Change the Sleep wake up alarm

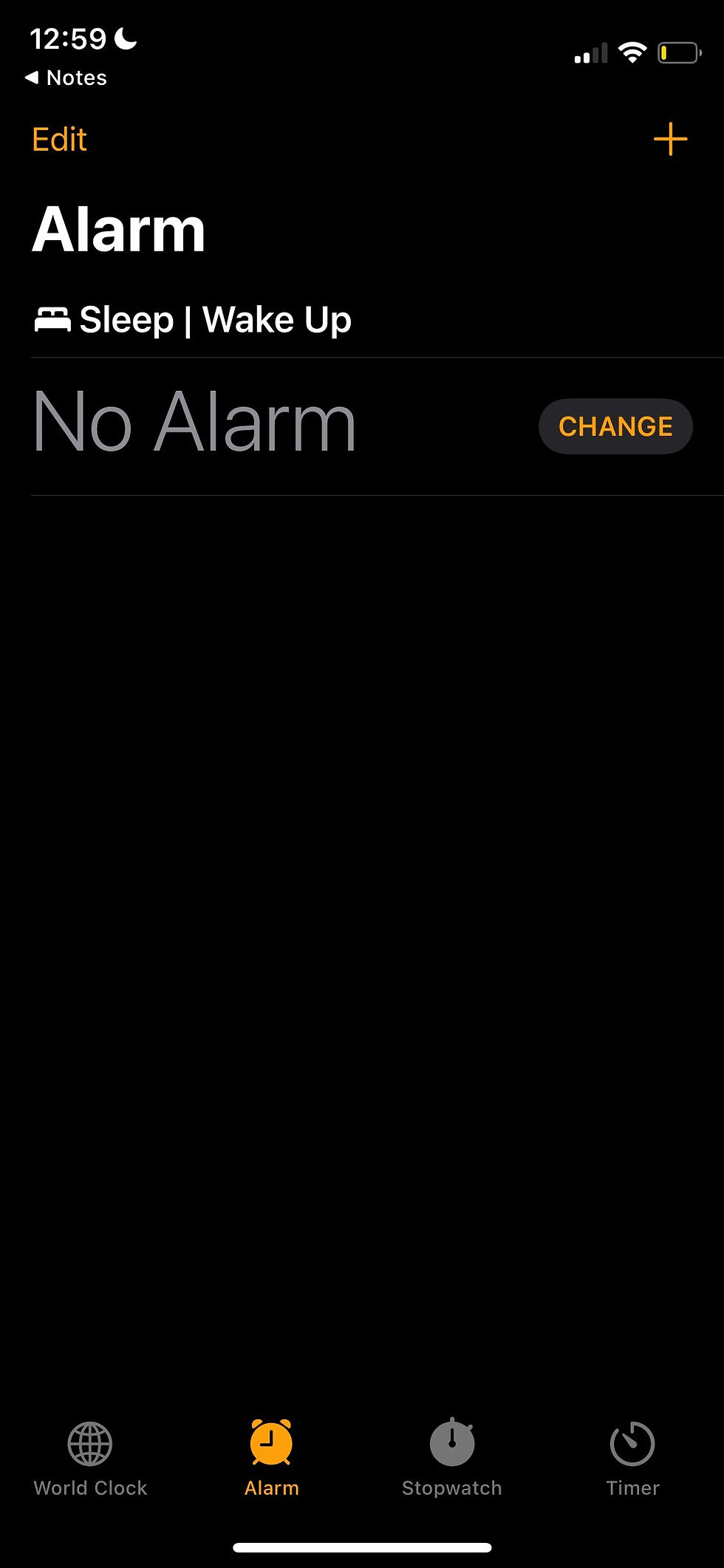tap(615, 426)
